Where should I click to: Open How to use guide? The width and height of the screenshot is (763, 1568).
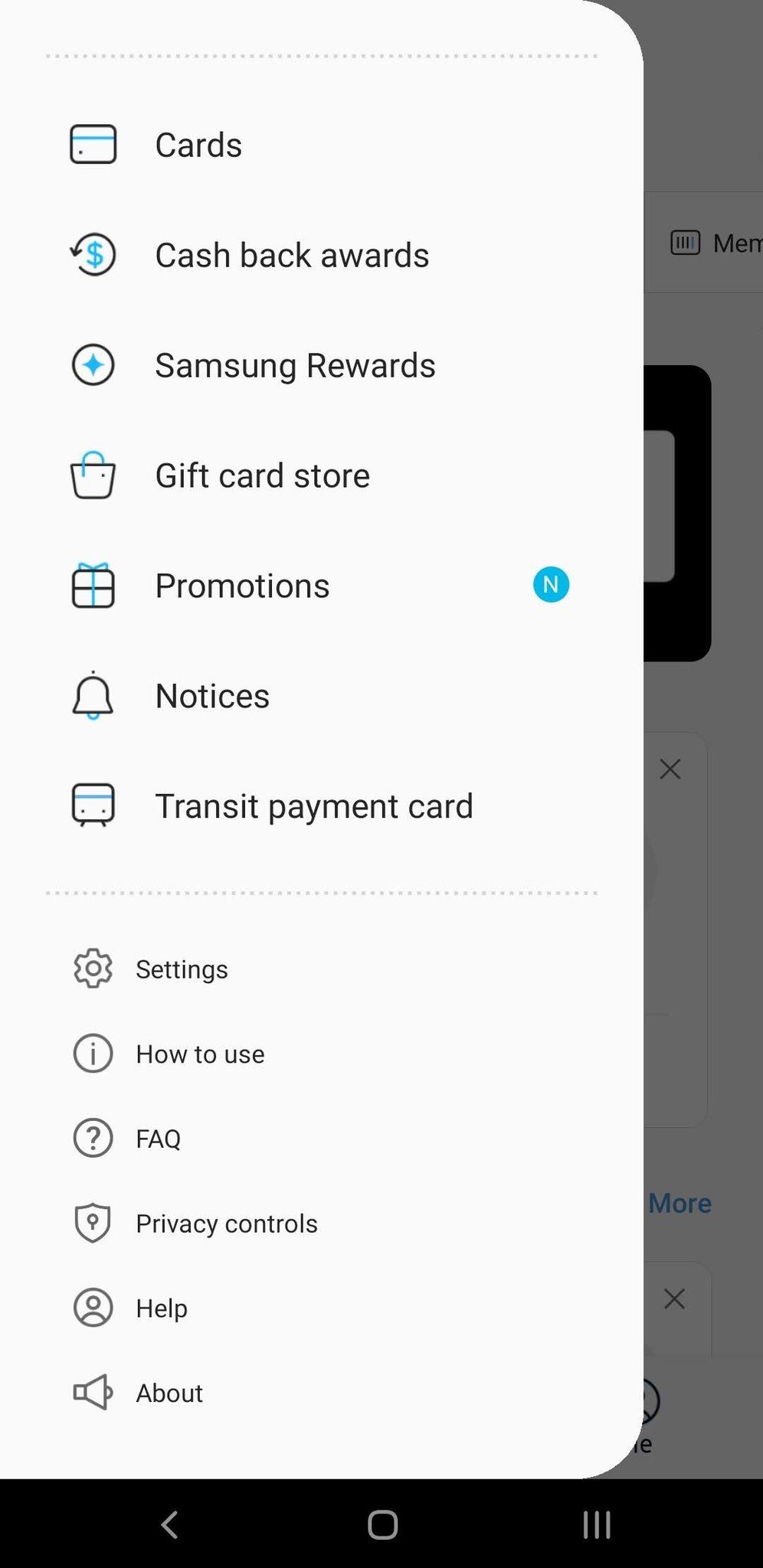[200, 1054]
